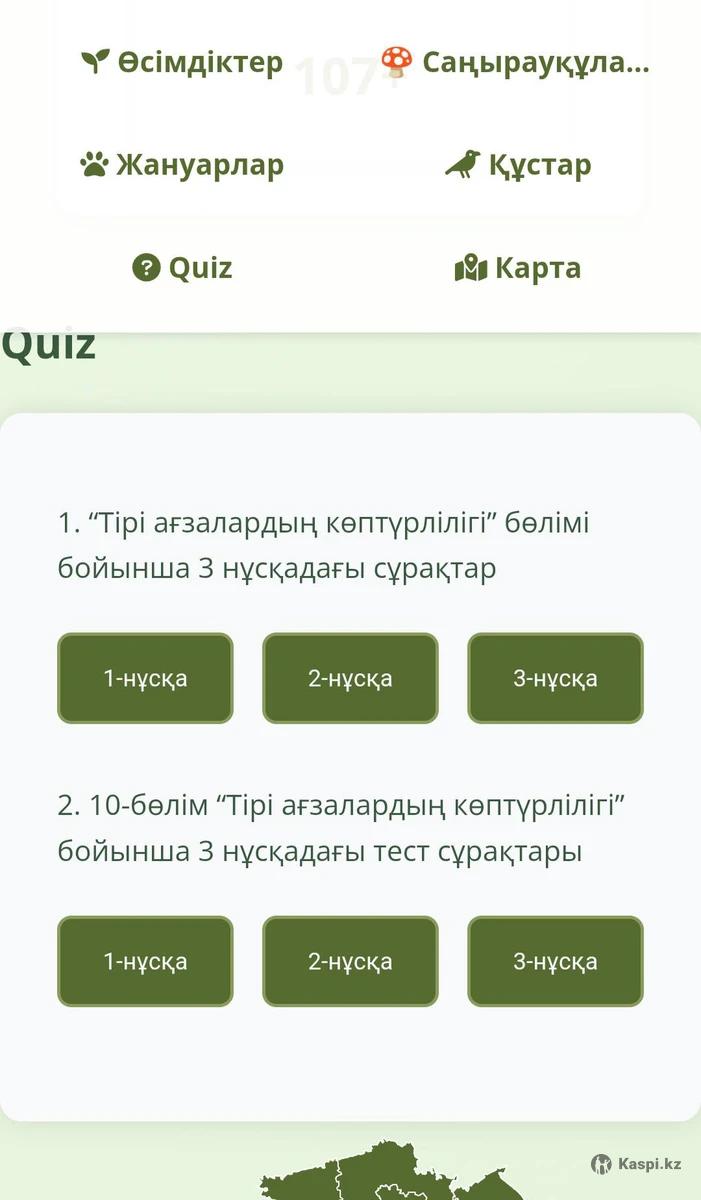Choose 3-нұсқа of the 10-бөлім test
701x1200 pixels.
tap(555, 961)
